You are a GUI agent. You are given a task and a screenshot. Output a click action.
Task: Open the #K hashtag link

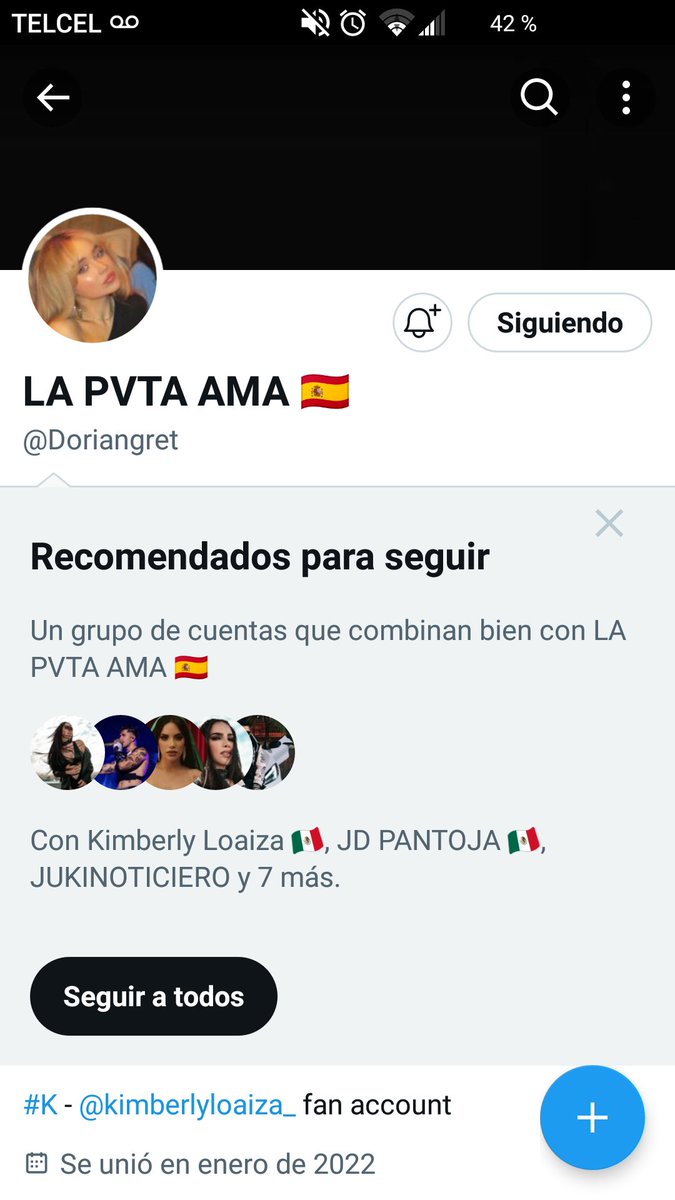[41, 1105]
